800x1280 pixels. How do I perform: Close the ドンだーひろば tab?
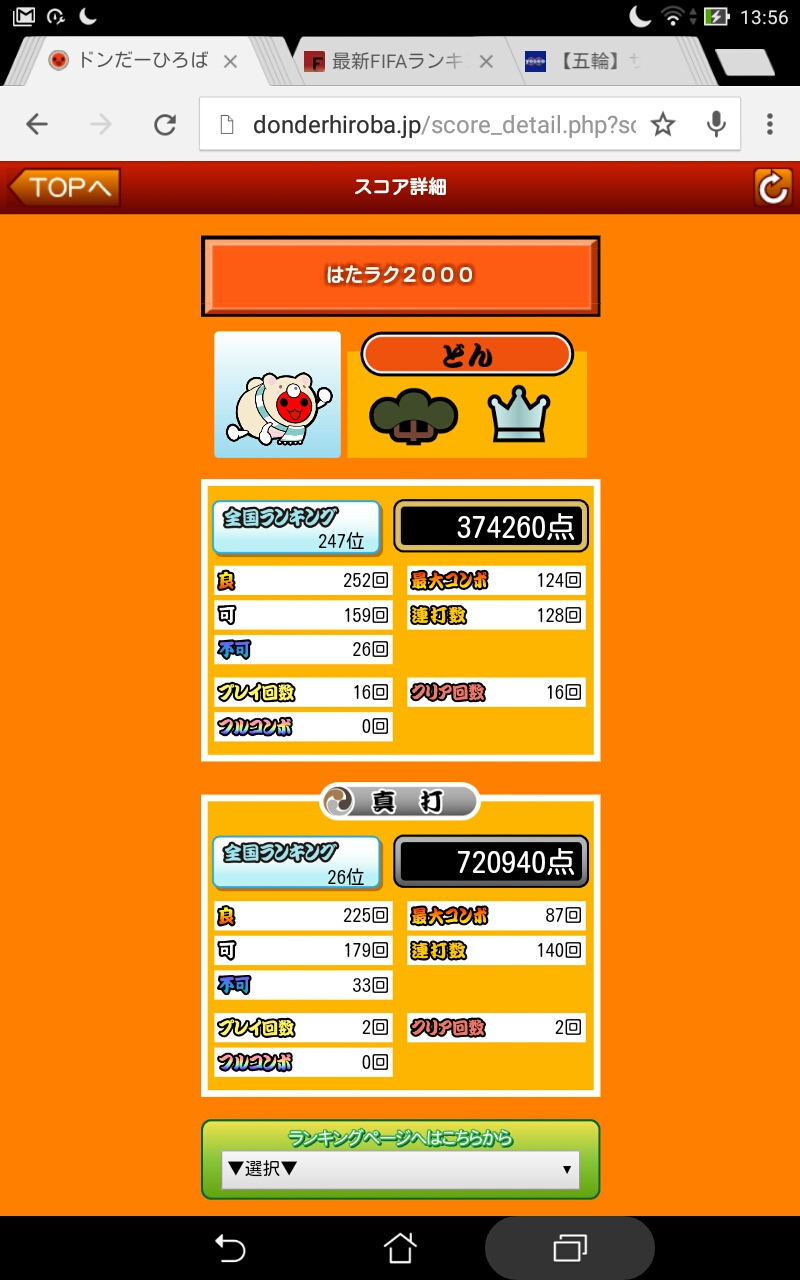click(x=230, y=62)
